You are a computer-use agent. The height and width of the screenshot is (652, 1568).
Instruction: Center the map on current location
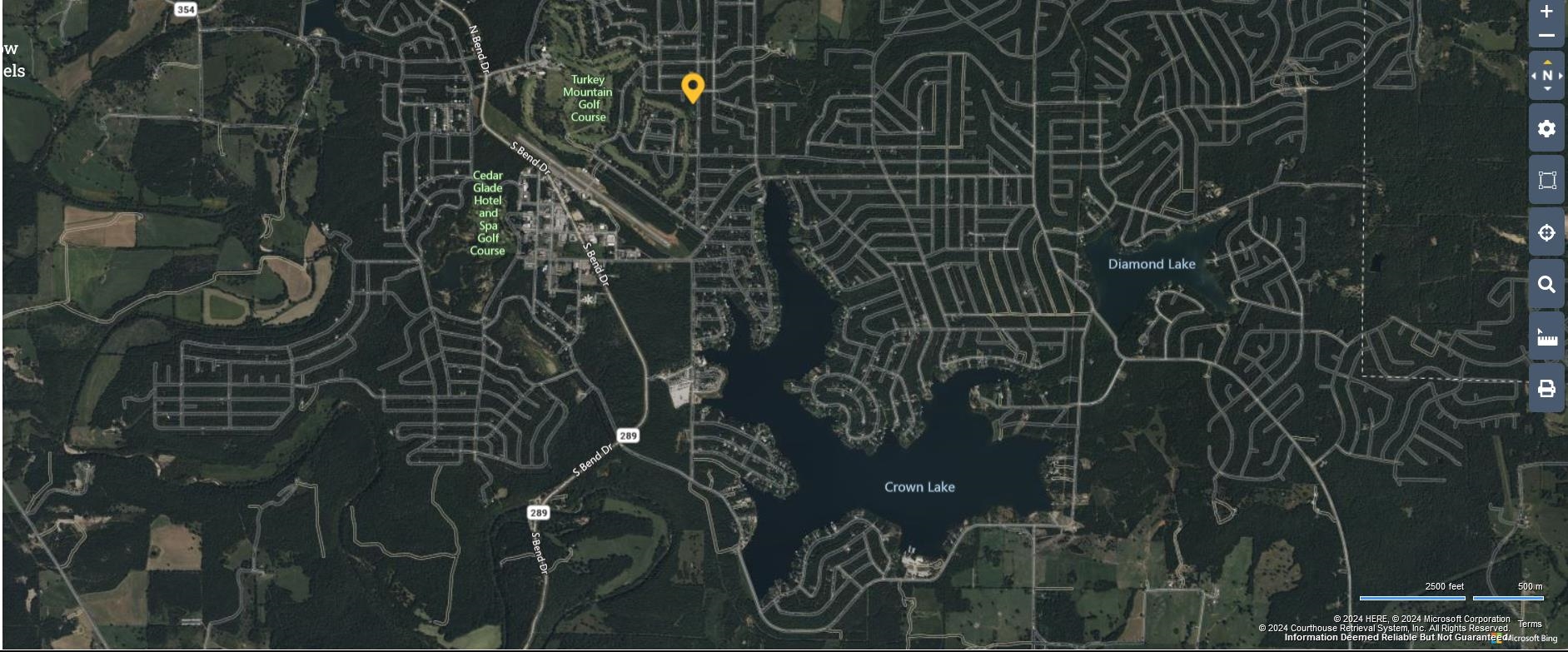point(1546,232)
